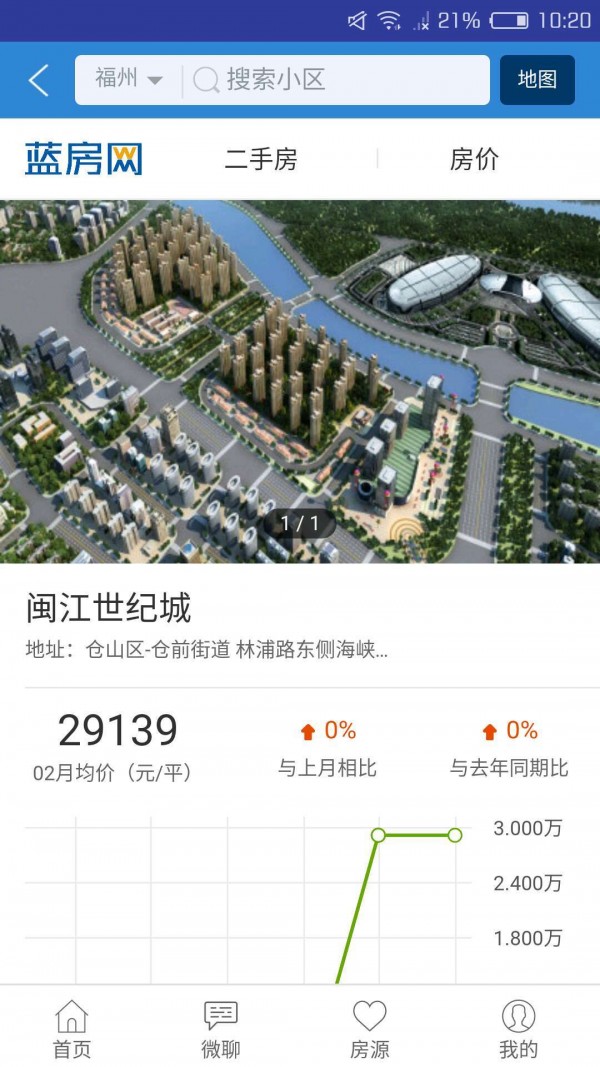Switch to the 二手房 tab

tap(261, 159)
